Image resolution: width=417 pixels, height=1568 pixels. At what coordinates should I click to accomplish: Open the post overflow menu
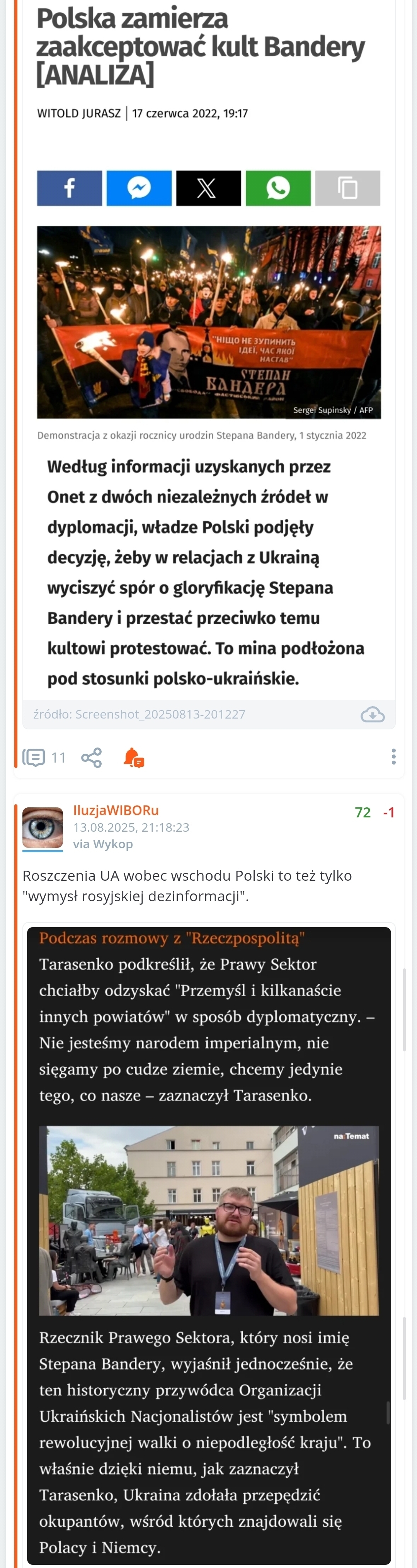393,756
